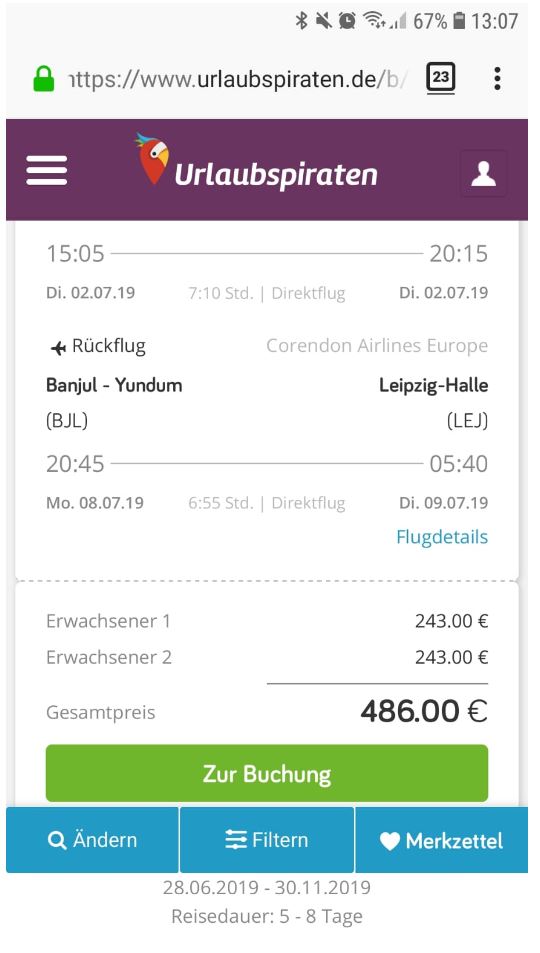Screen dimensions: 540x953
Task: Open the Filtern options
Action: [x=267, y=840]
